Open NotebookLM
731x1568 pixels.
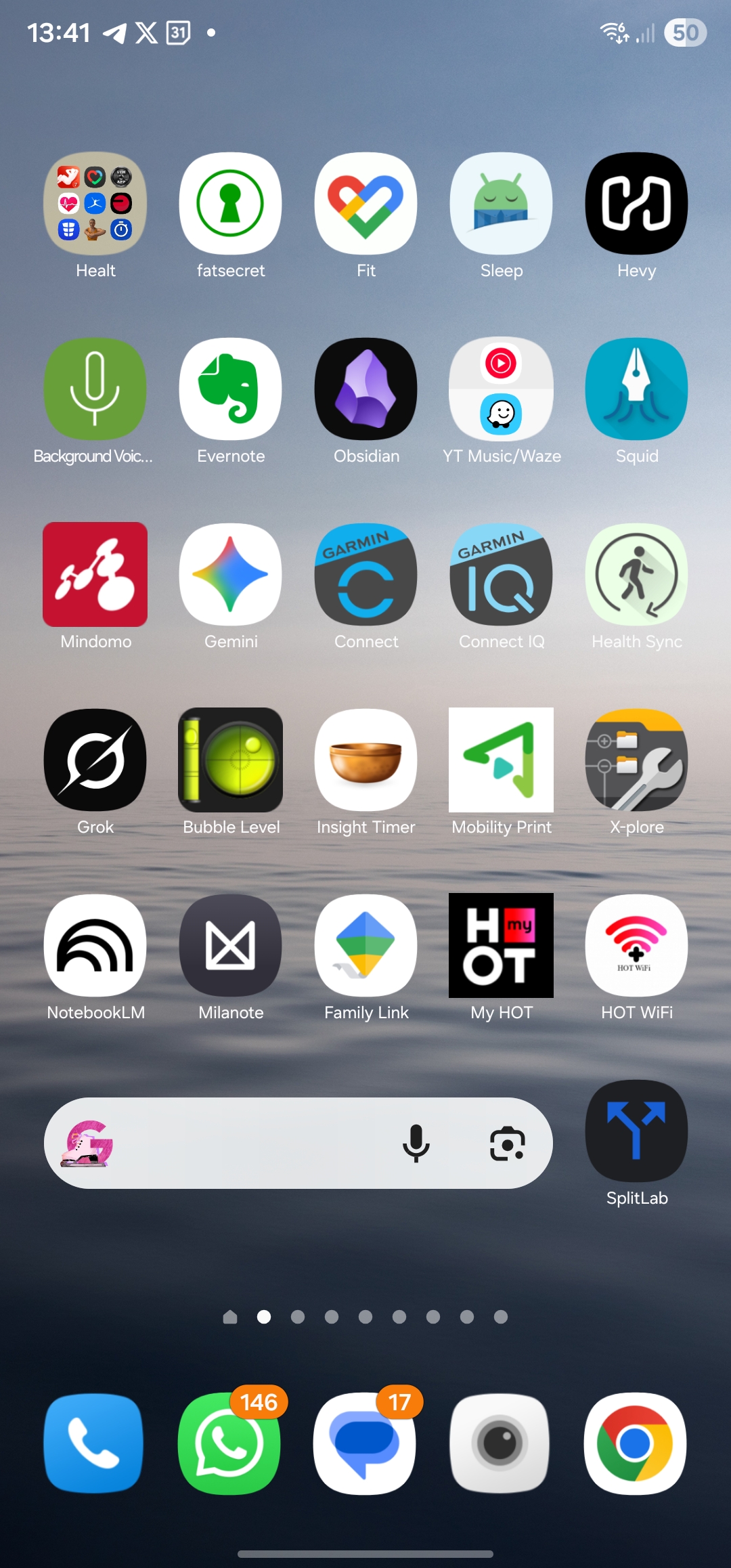tap(95, 945)
